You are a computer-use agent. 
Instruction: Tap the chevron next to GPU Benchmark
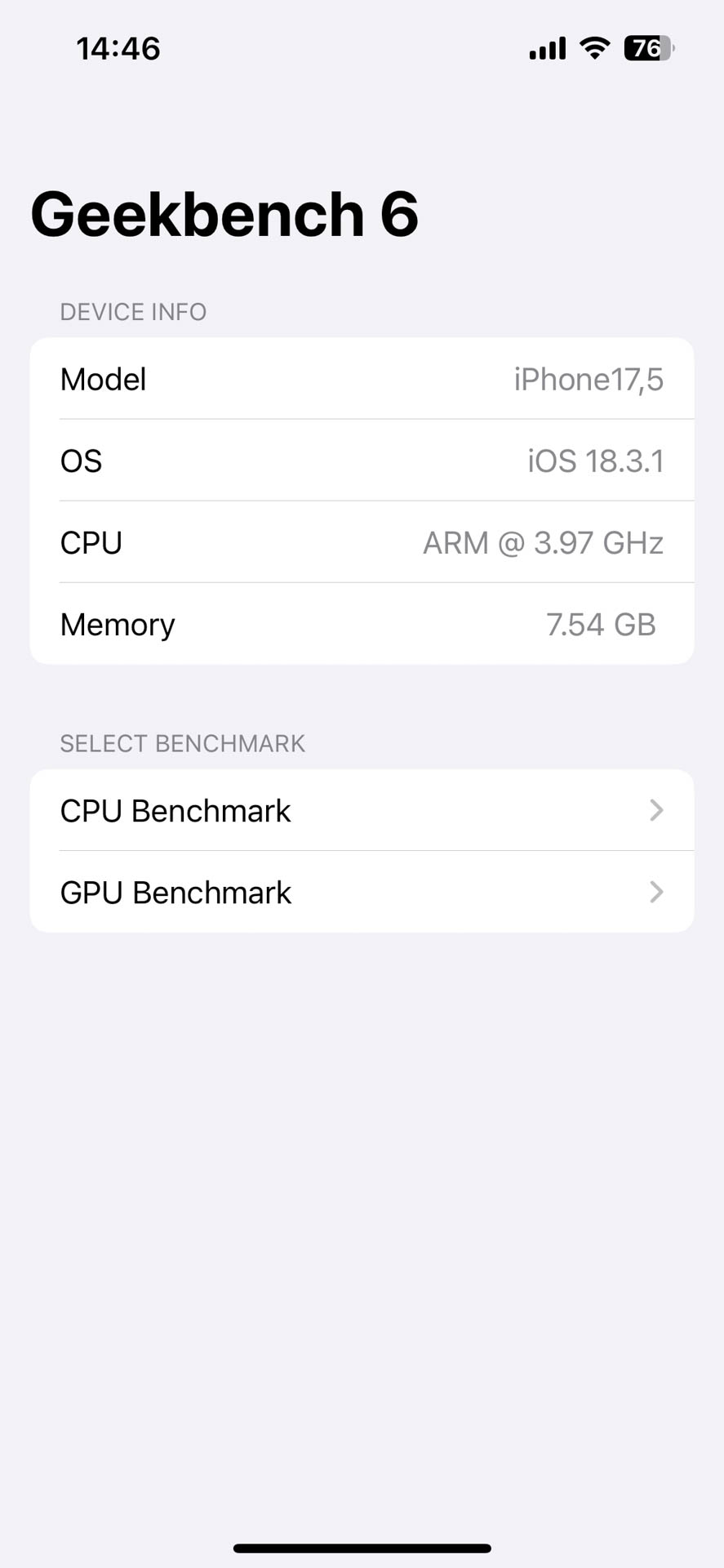(x=657, y=892)
